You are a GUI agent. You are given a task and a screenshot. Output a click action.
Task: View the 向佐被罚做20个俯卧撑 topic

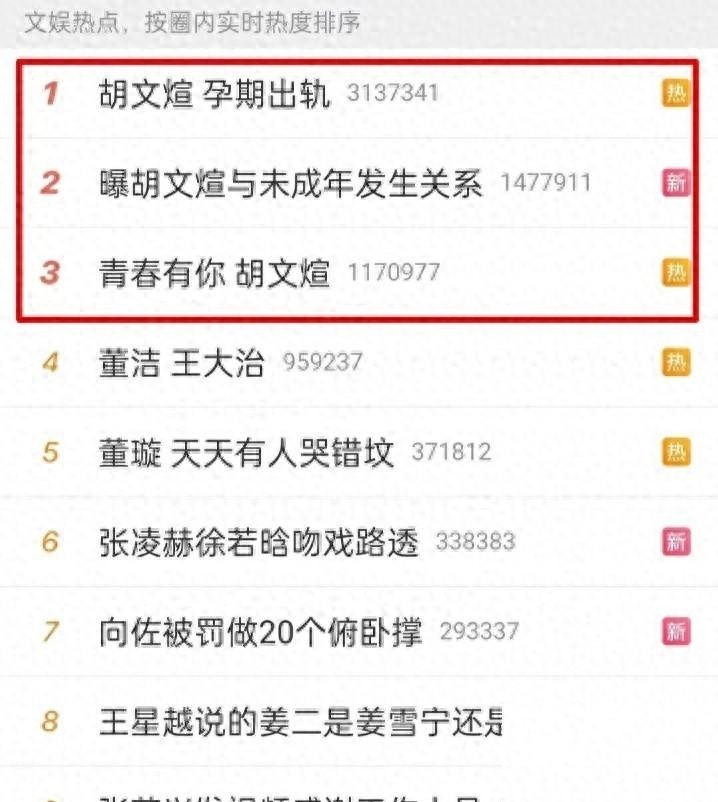click(x=260, y=632)
